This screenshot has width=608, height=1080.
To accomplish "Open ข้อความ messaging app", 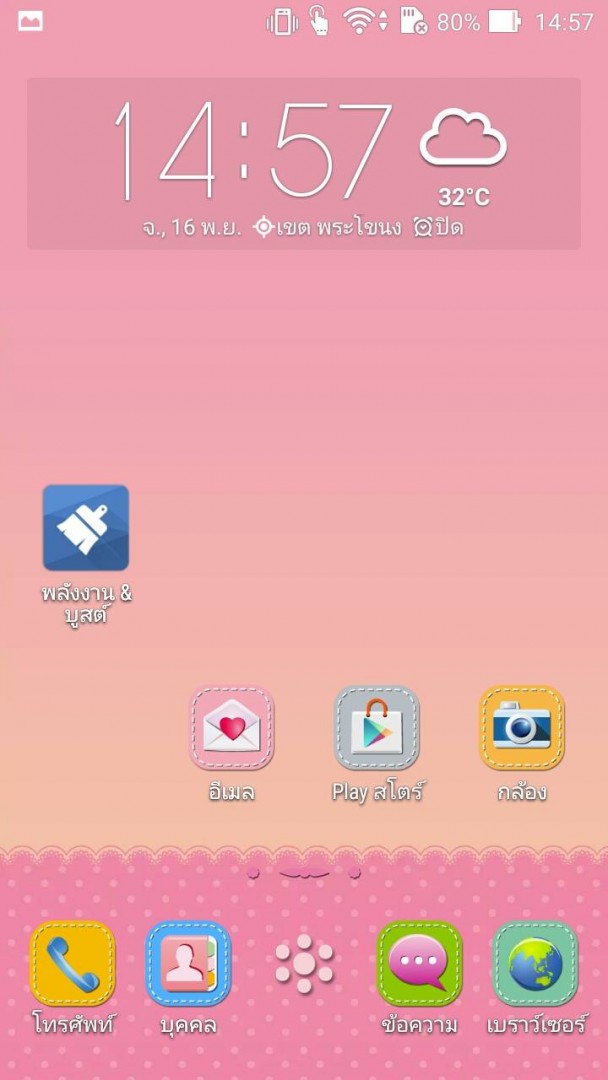I will coord(419,964).
